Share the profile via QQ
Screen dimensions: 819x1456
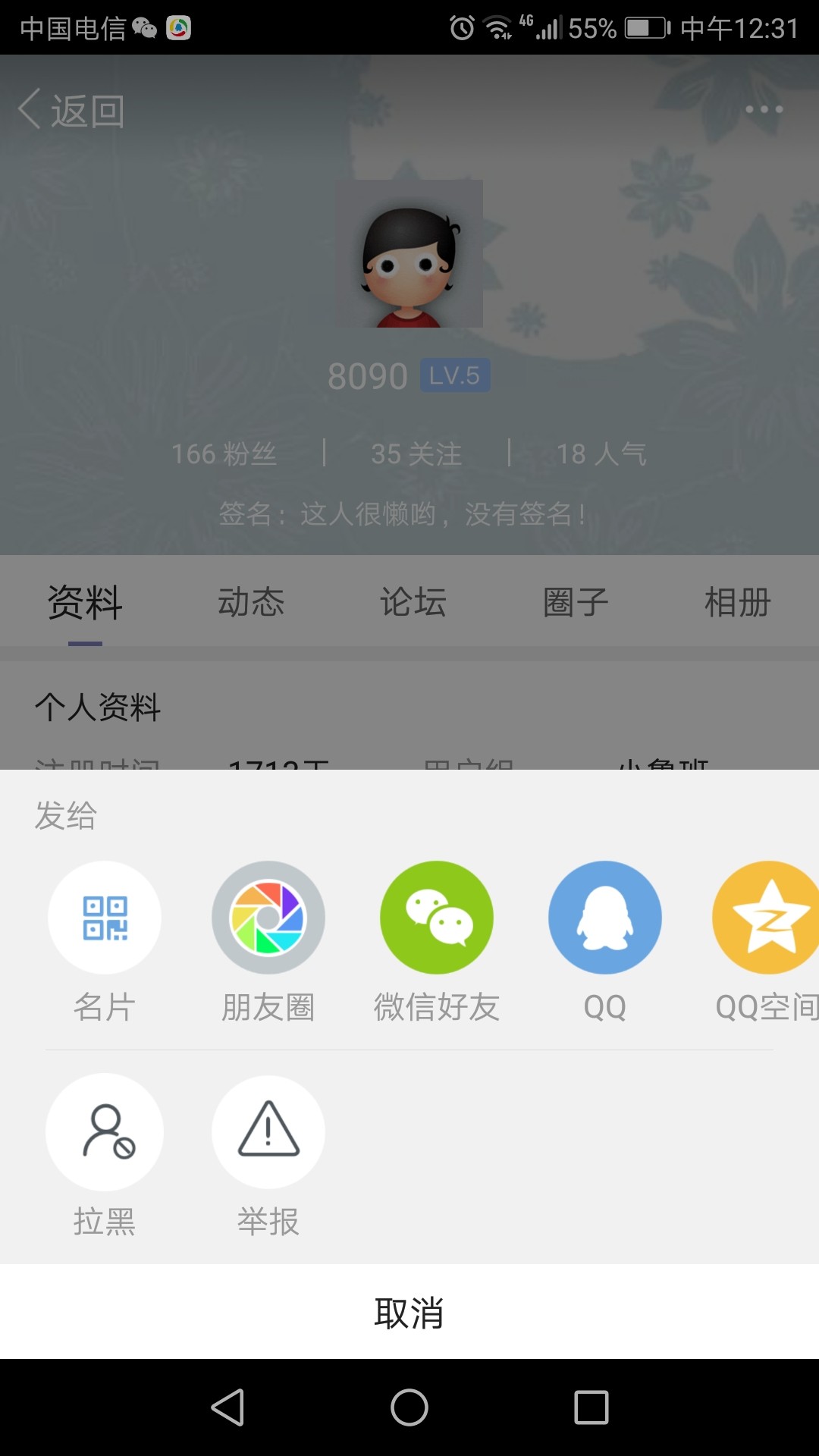[x=604, y=918]
